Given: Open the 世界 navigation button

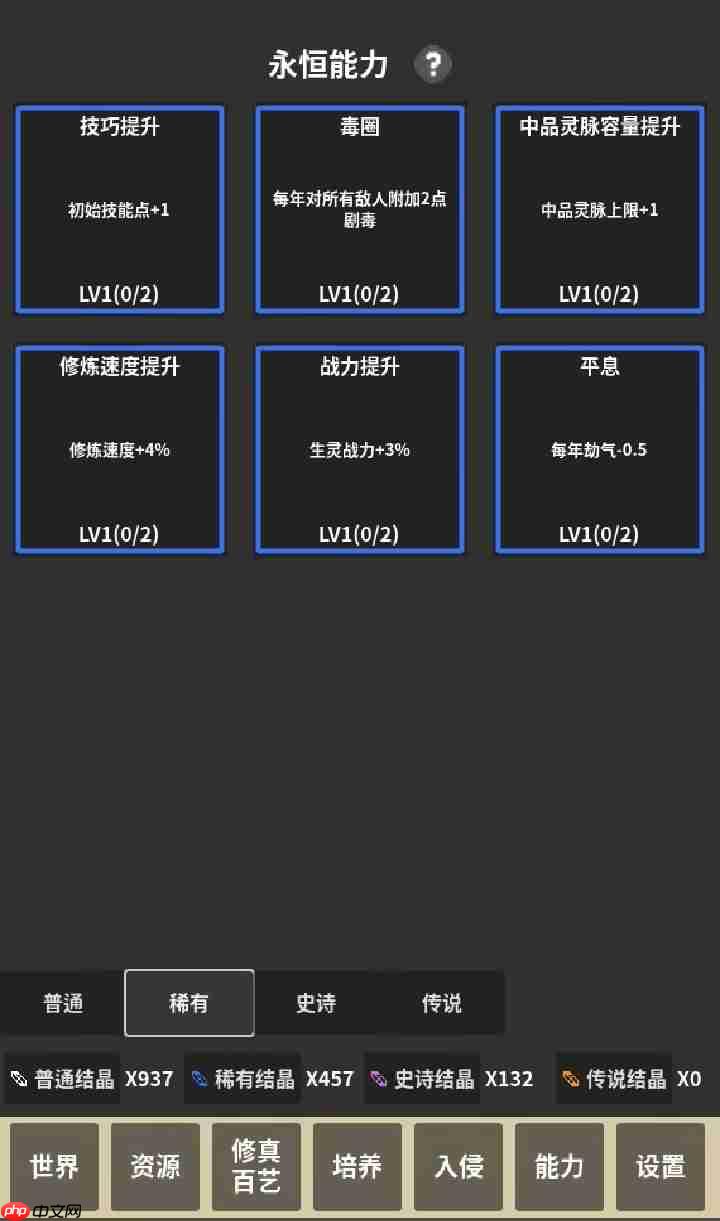Looking at the screenshot, I should [54, 1167].
